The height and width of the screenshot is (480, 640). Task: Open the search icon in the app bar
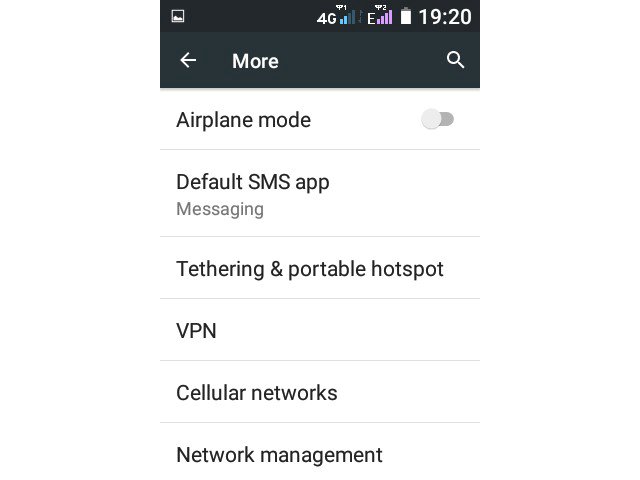(455, 61)
